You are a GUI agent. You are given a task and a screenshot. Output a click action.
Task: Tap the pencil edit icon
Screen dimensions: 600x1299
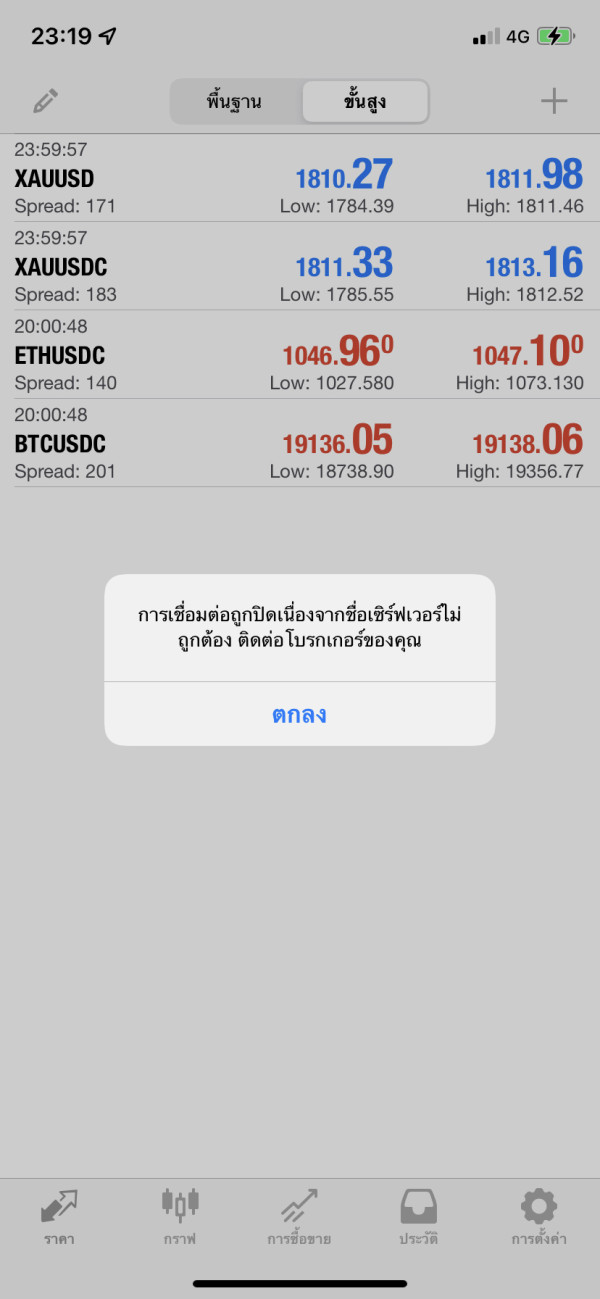click(x=45, y=101)
